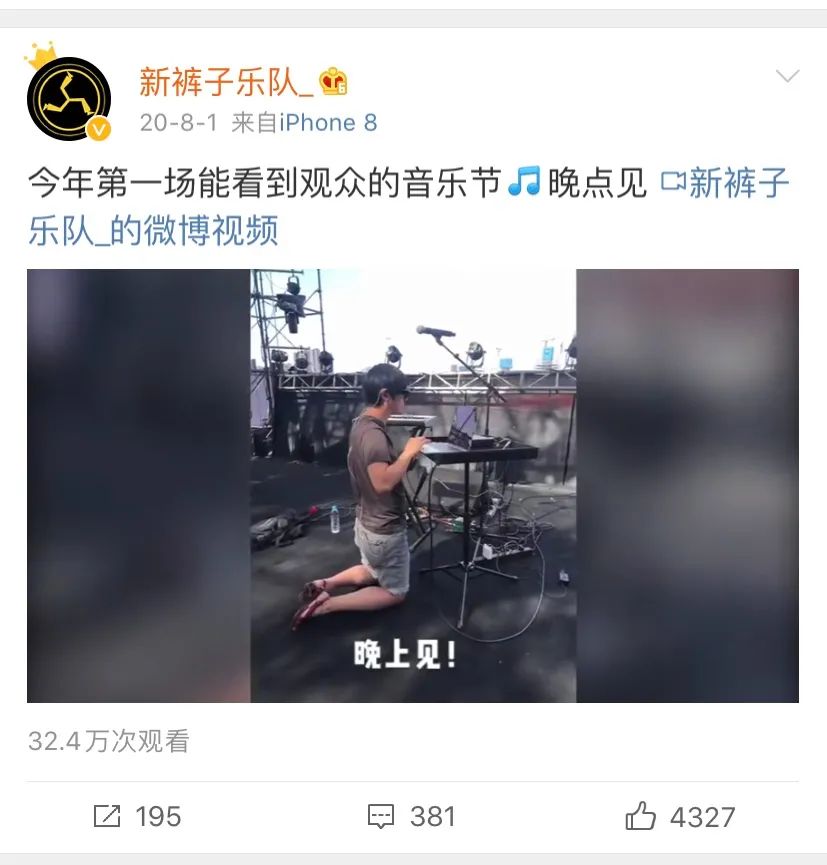Expand the post options chevron
827x865 pixels.
(787, 77)
